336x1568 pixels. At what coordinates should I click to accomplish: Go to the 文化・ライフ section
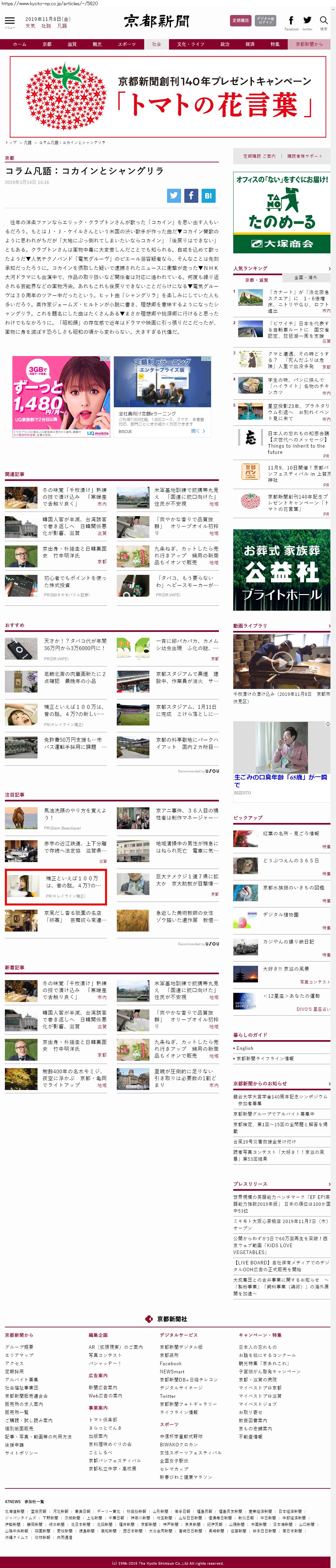tap(191, 44)
